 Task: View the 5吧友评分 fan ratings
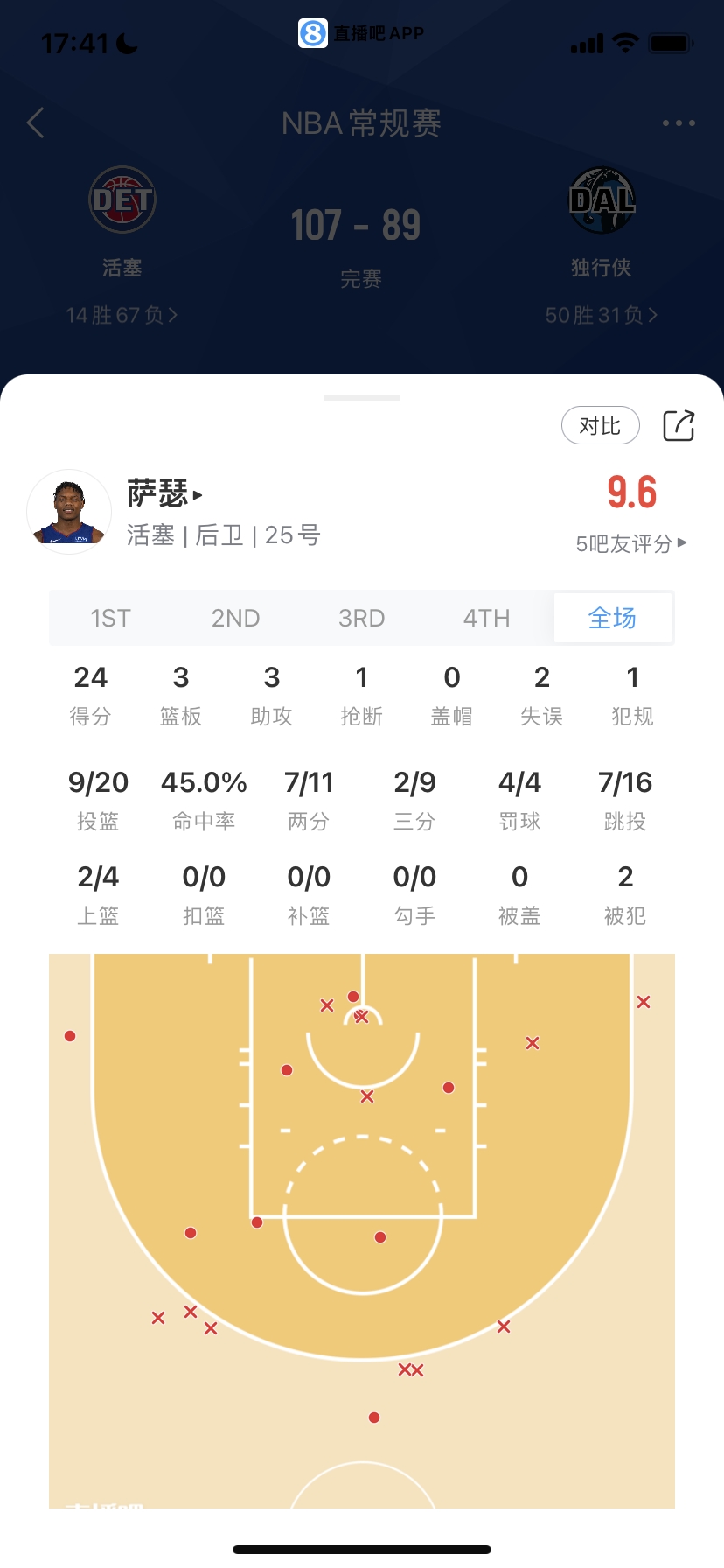(x=630, y=544)
